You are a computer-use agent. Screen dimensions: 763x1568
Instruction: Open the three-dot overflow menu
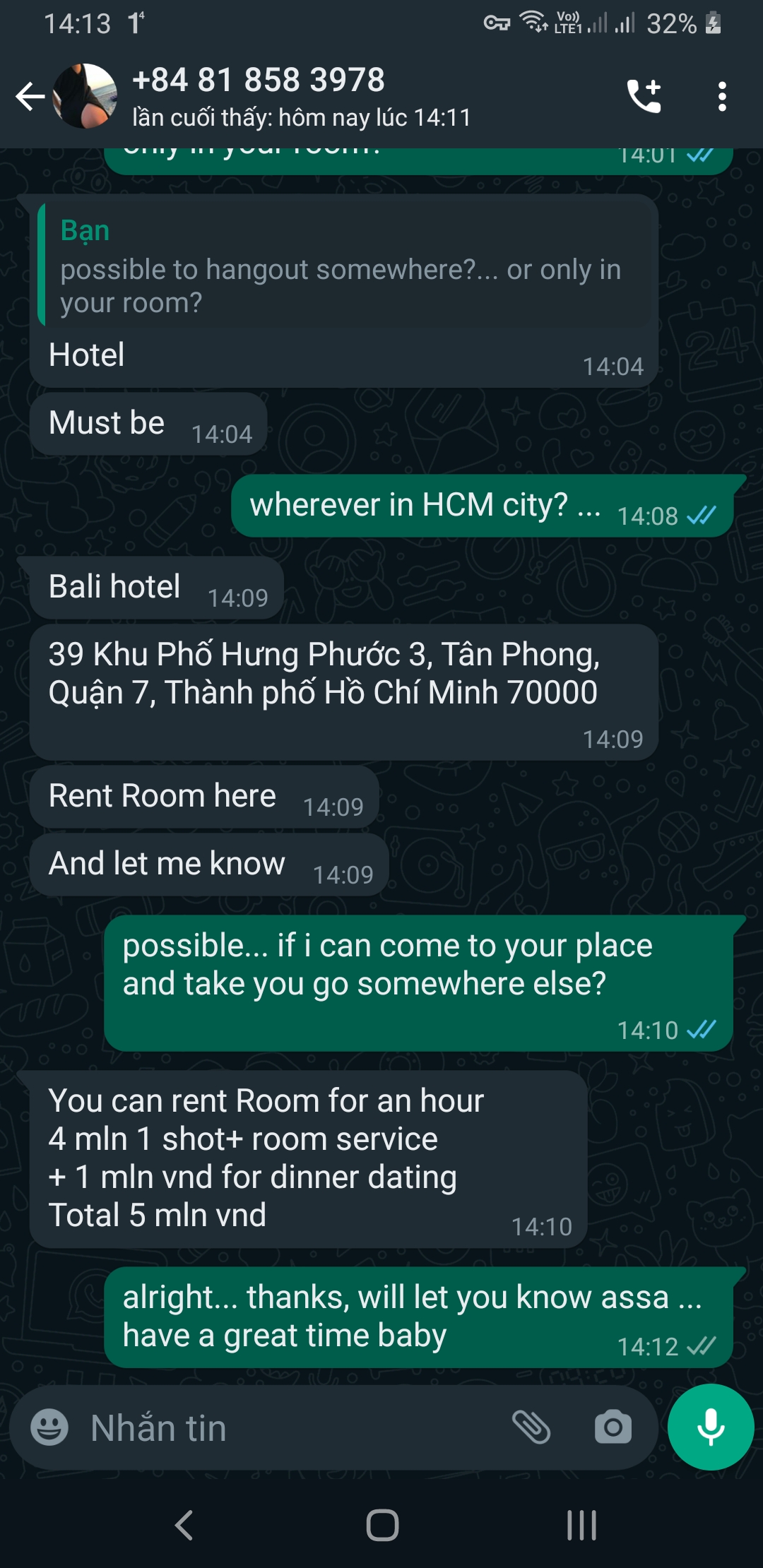tap(721, 96)
